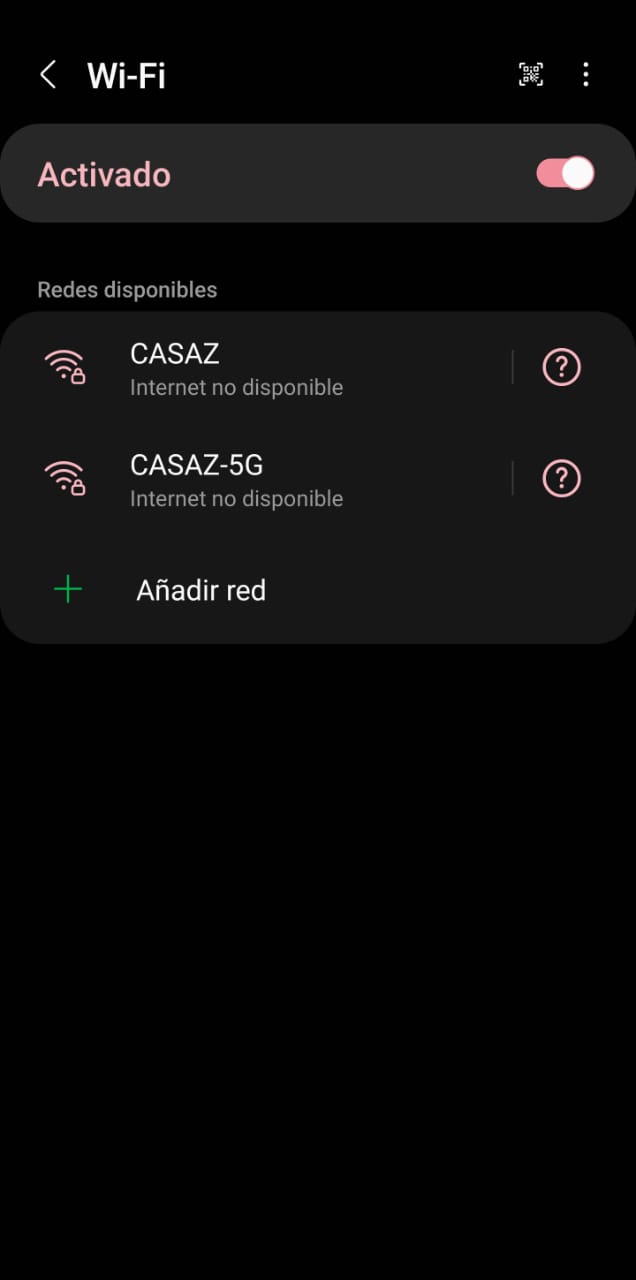Open help icon for CASAZ-5G
This screenshot has height=1280, width=636.
561,480
